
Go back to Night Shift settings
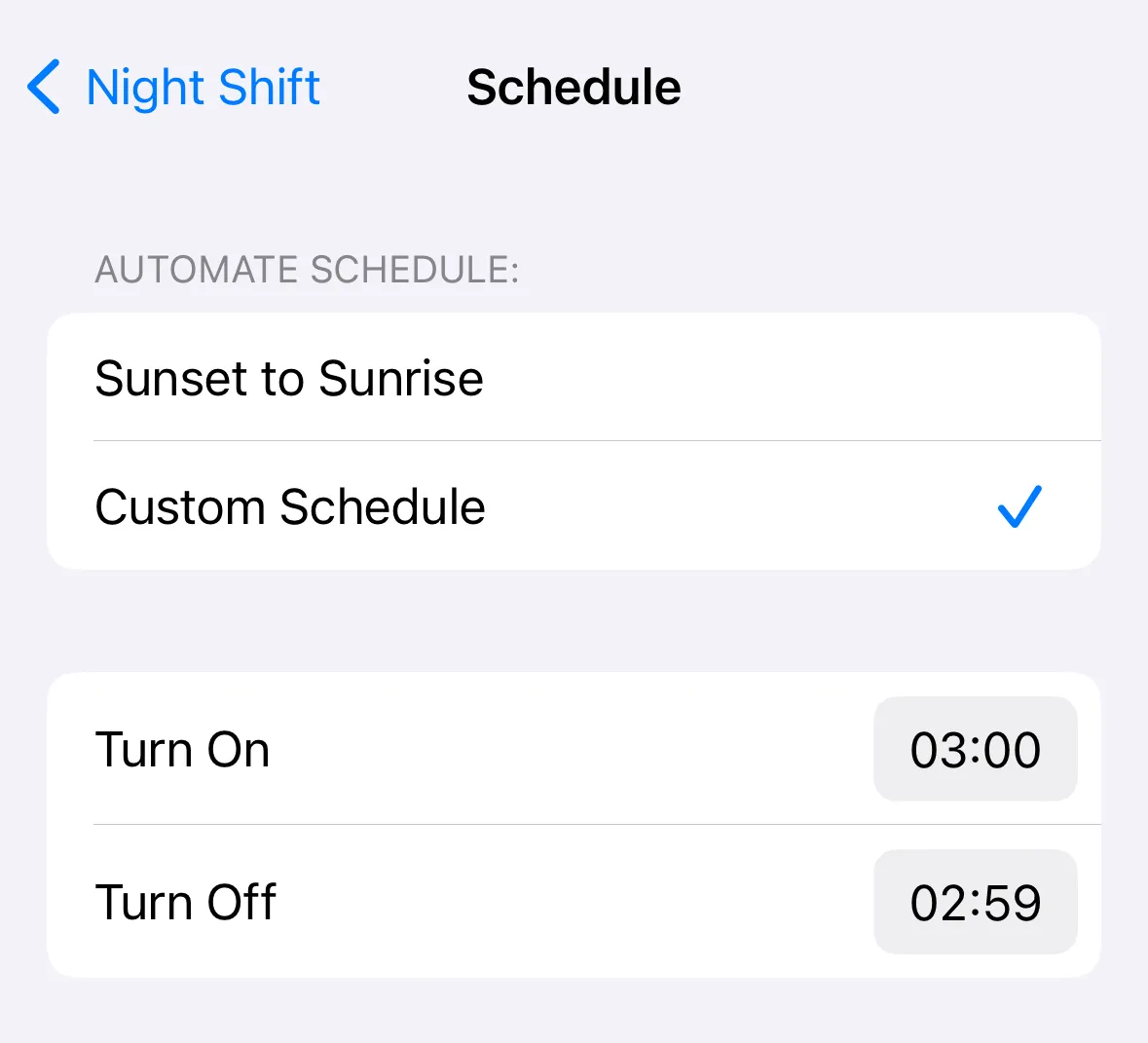click(173, 88)
